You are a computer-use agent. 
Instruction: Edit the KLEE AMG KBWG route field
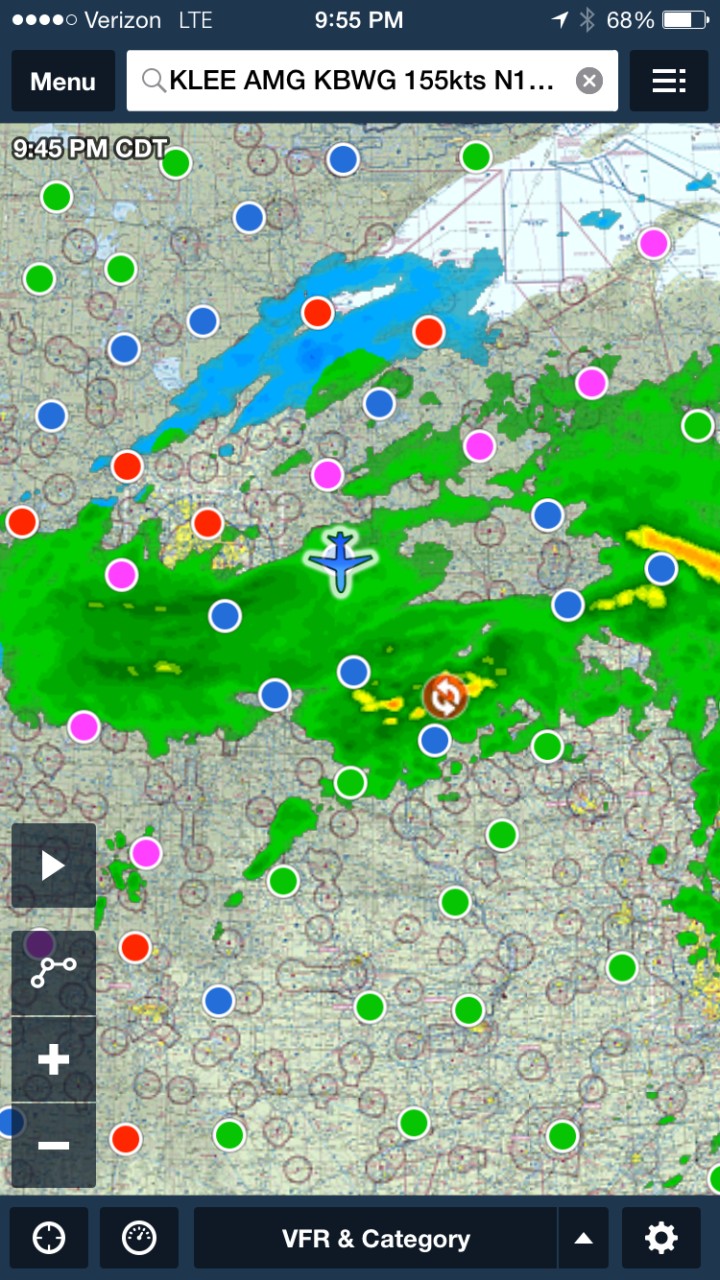pyautogui.click(x=360, y=81)
